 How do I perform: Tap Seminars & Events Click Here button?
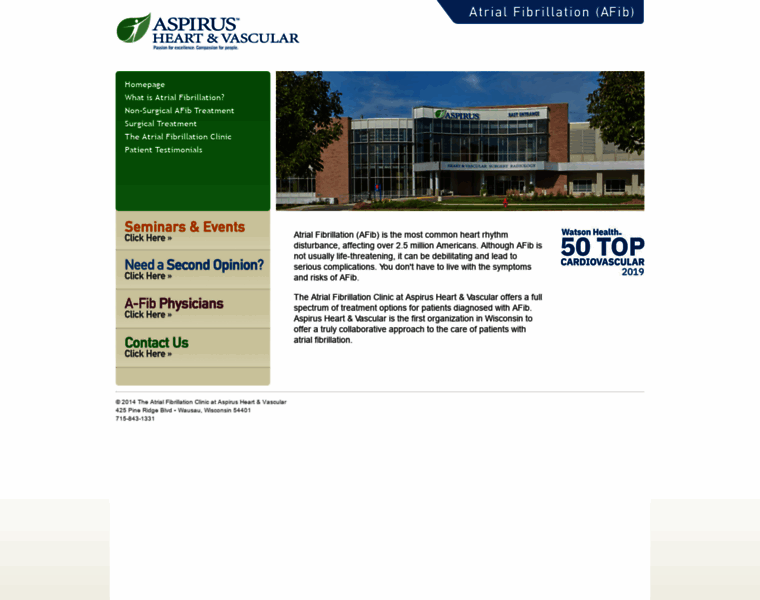tap(192, 231)
